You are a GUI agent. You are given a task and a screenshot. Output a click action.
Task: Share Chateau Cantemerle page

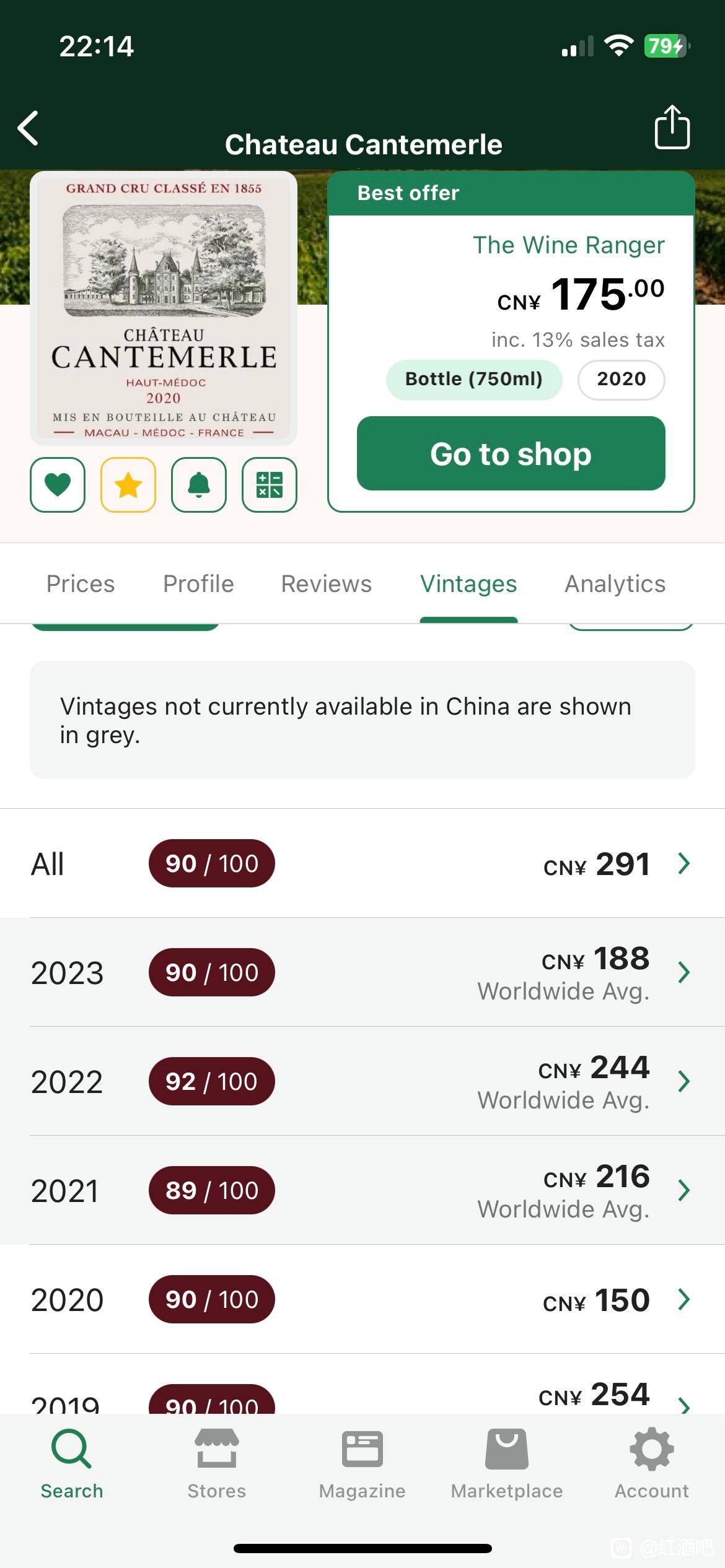tap(672, 127)
